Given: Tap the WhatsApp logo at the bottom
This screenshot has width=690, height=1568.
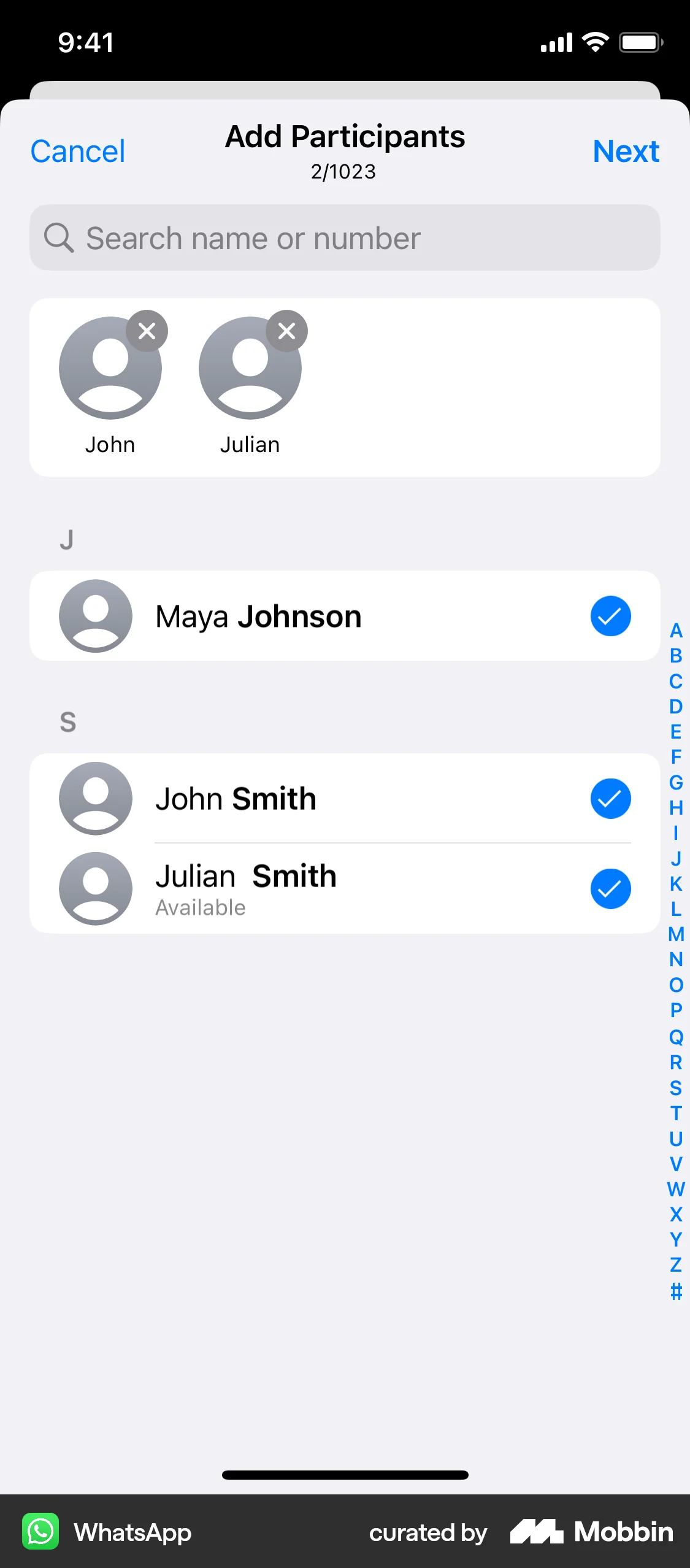Looking at the screenshot, I should (x=39, y=1532).
